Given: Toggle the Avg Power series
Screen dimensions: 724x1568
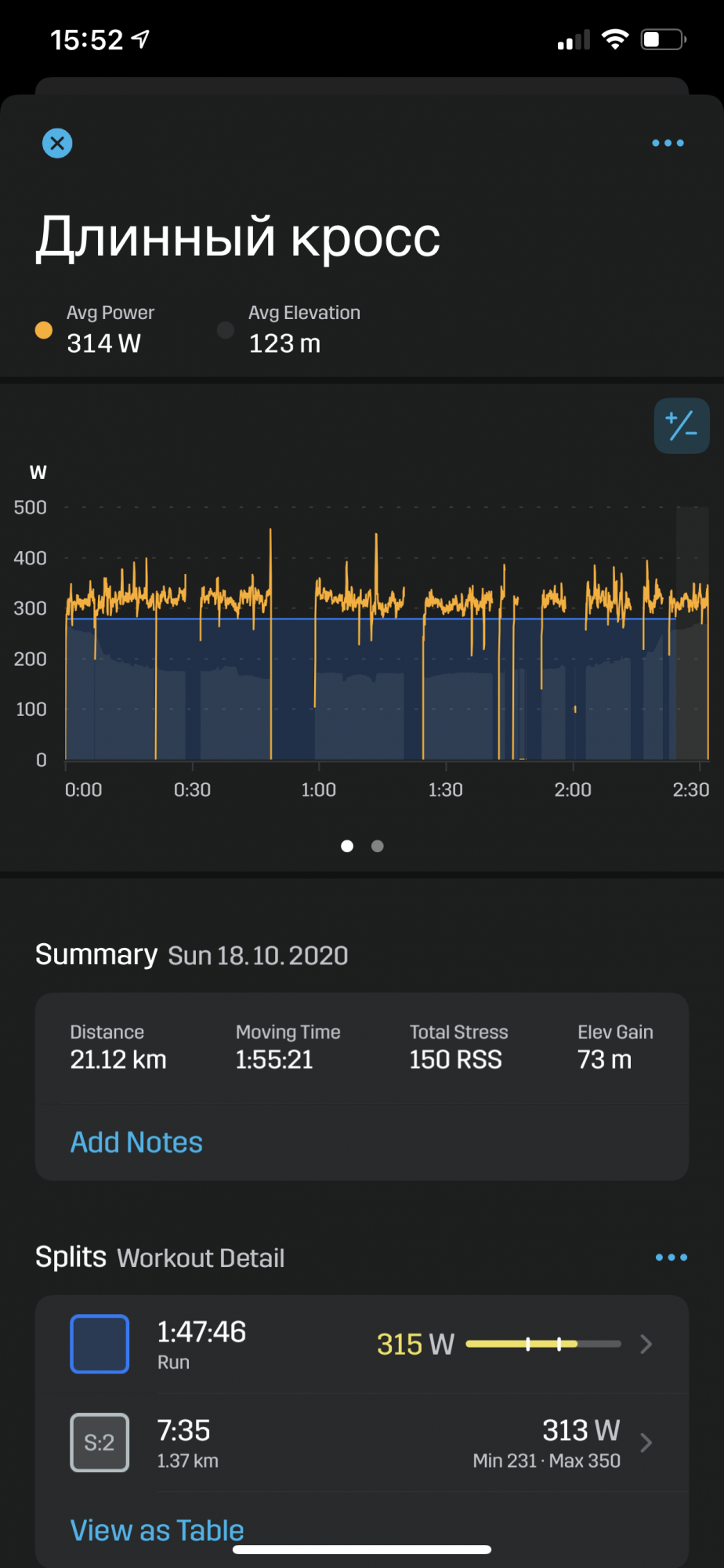Looking at the screenshot, I should 44,330.
